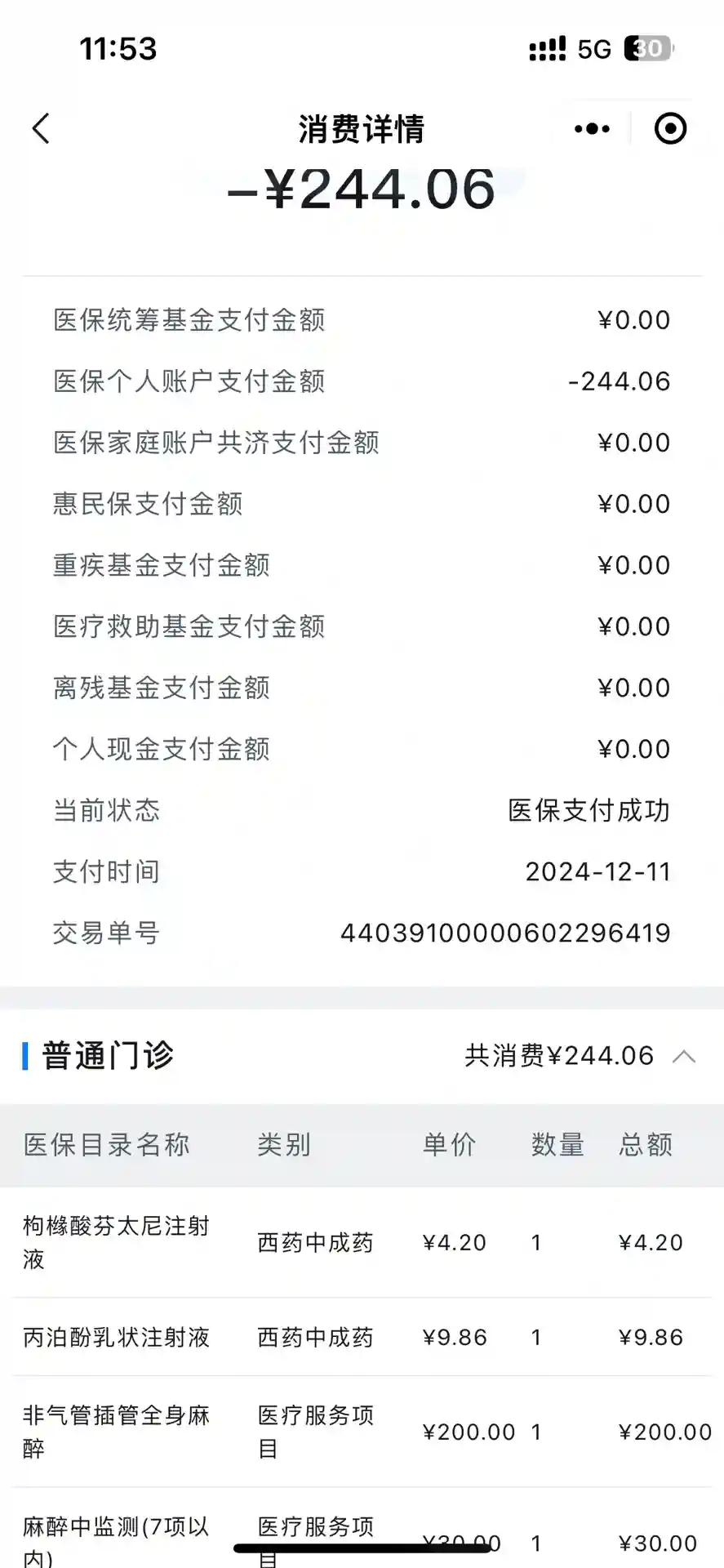Go back from the 消费详情 page
Viewport: 724px width, 1568px height.
(x=41, y=129)
